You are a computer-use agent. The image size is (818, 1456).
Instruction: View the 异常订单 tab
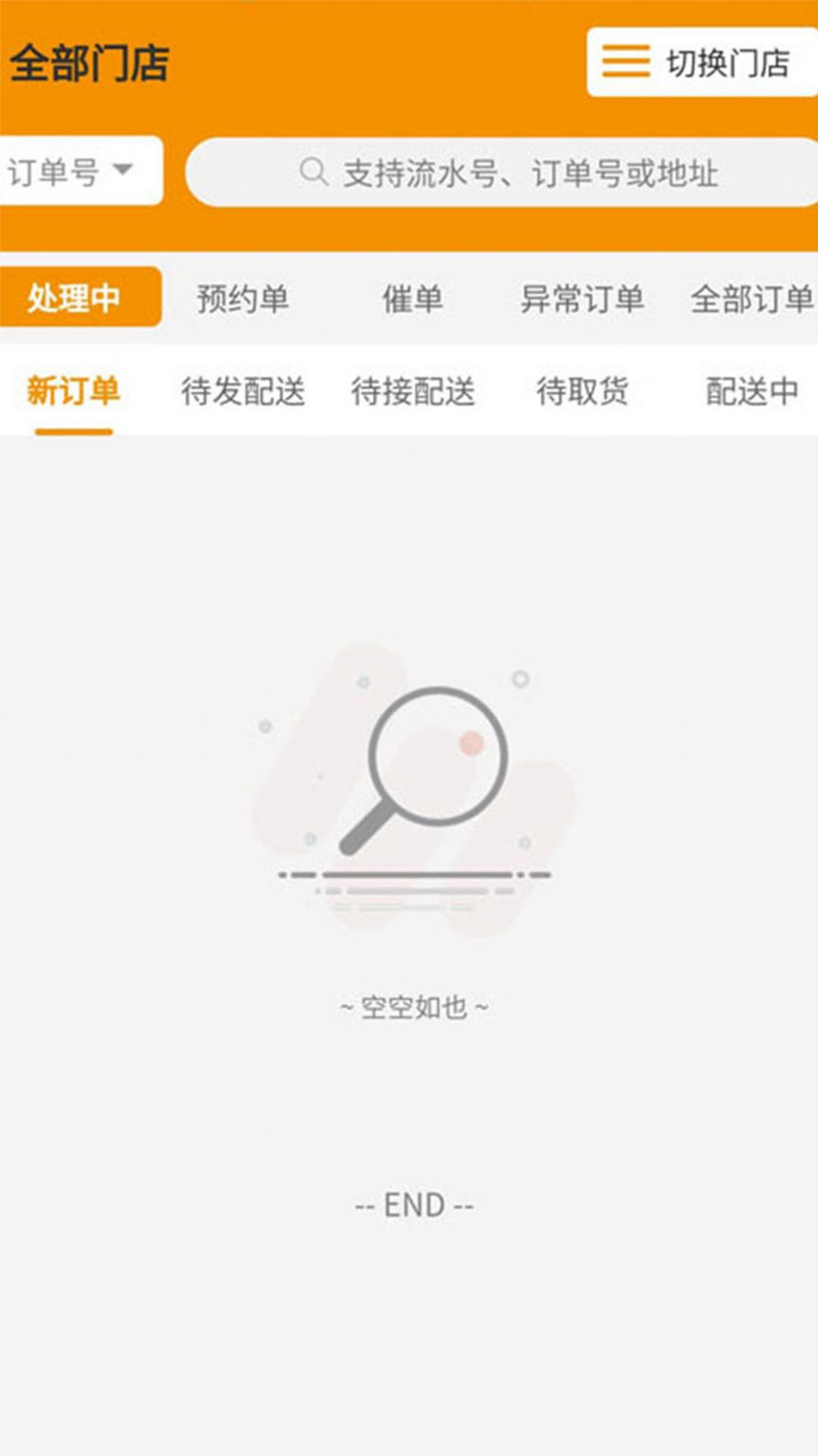pyautogui.click(x=582, y=298)
